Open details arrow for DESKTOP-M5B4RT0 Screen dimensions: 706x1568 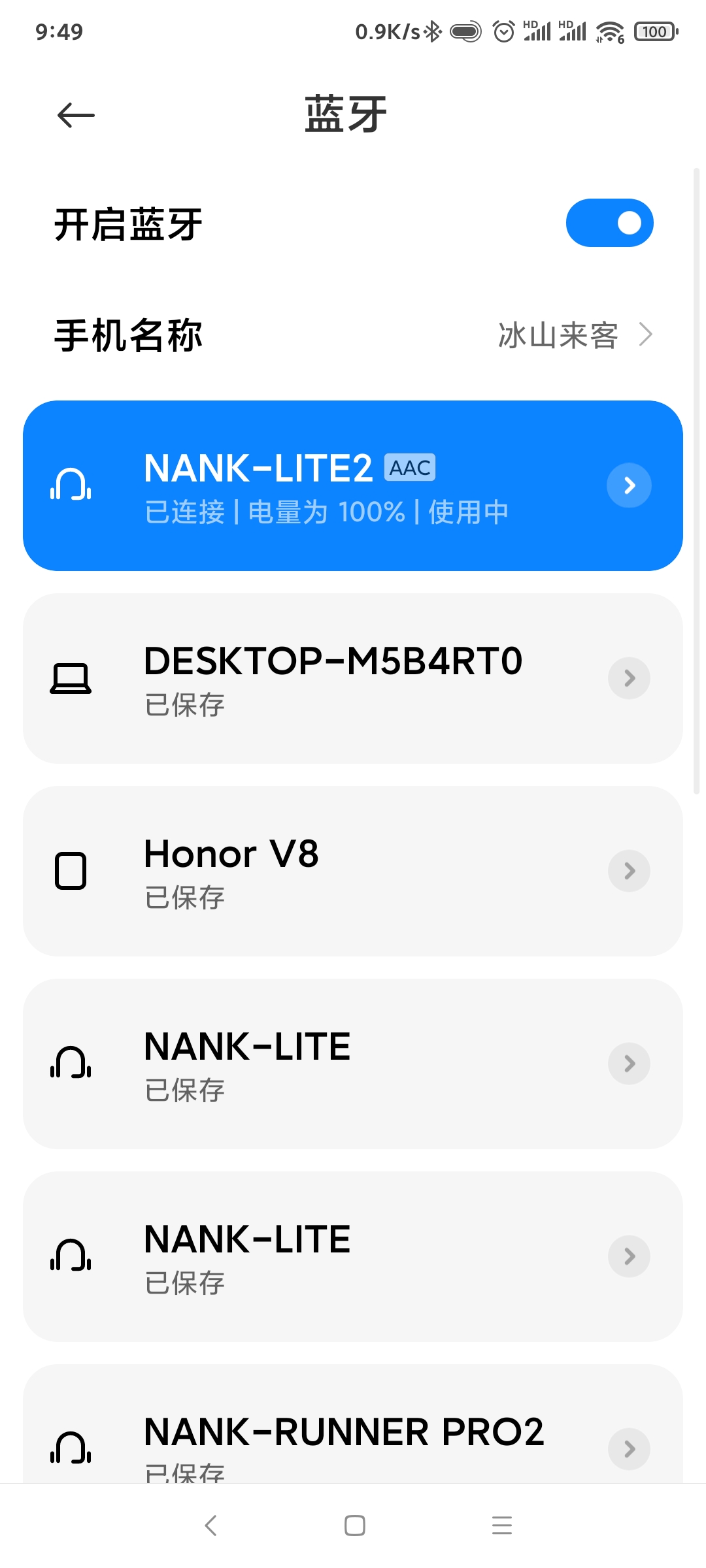(x=629, y=678)
